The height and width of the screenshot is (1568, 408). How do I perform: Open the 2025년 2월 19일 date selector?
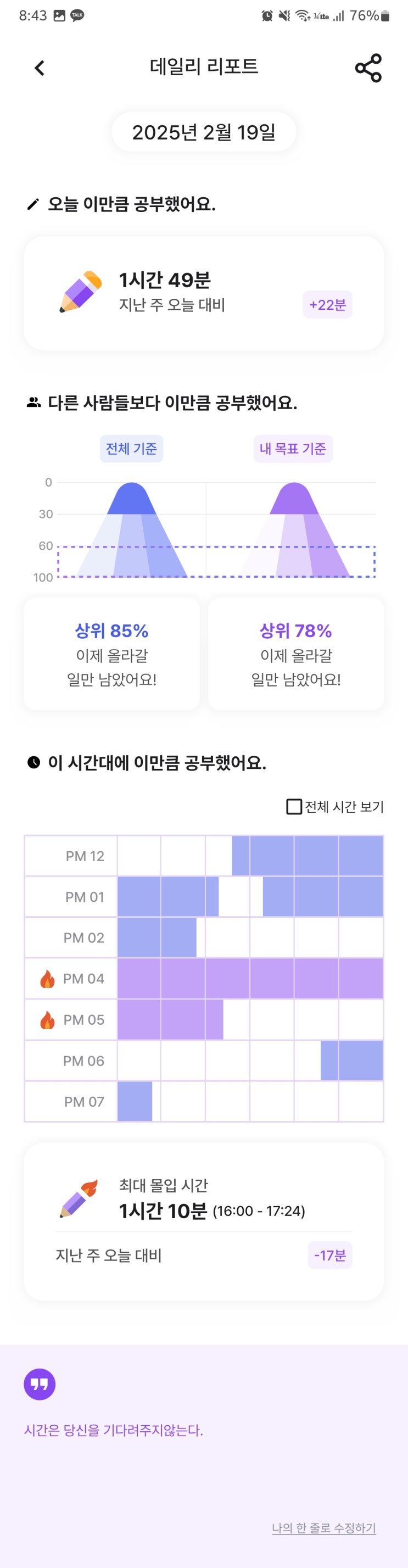pos(204,132)
